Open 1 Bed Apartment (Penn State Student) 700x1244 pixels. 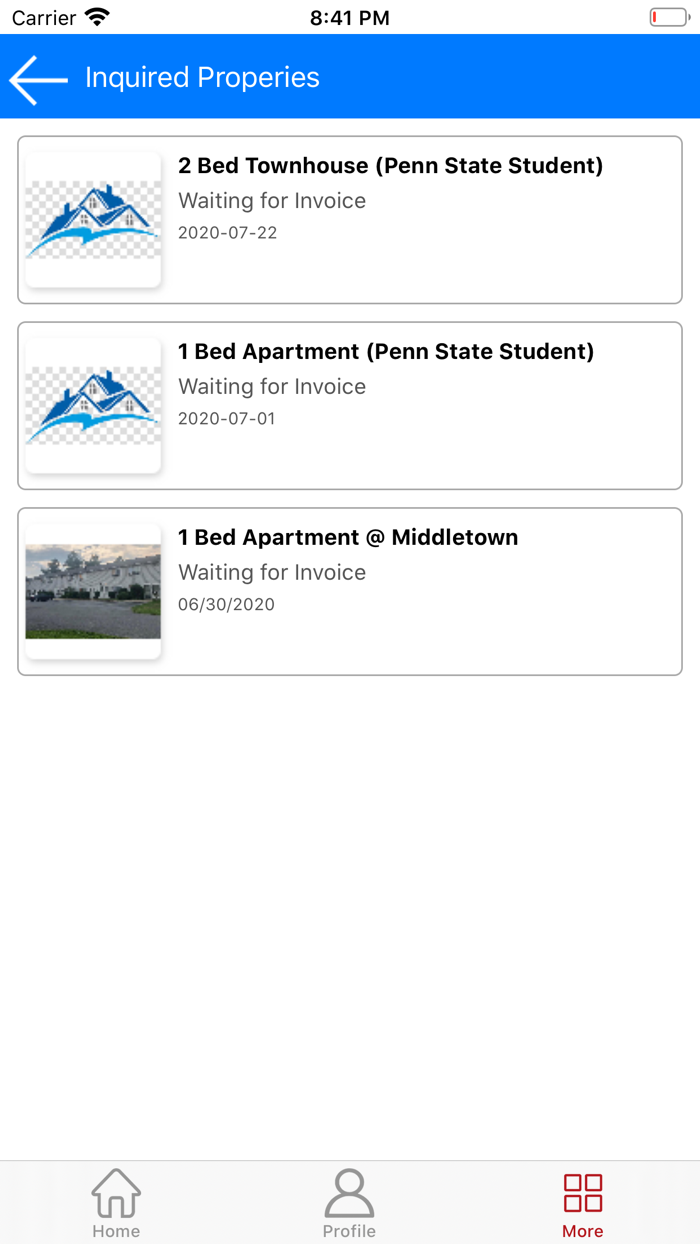point(350,406)
